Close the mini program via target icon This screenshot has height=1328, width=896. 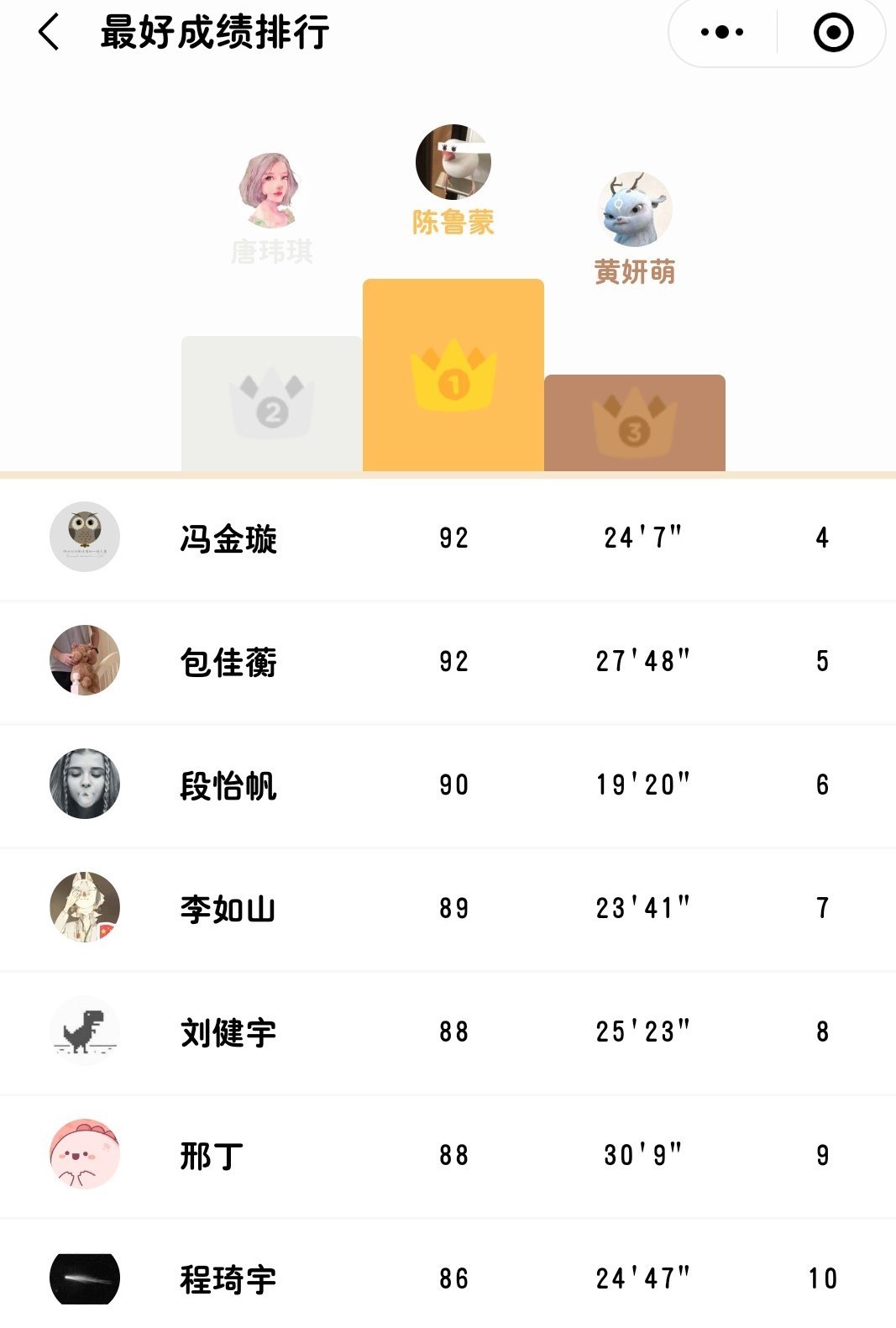pyautogui.click(x=833, y=33)
